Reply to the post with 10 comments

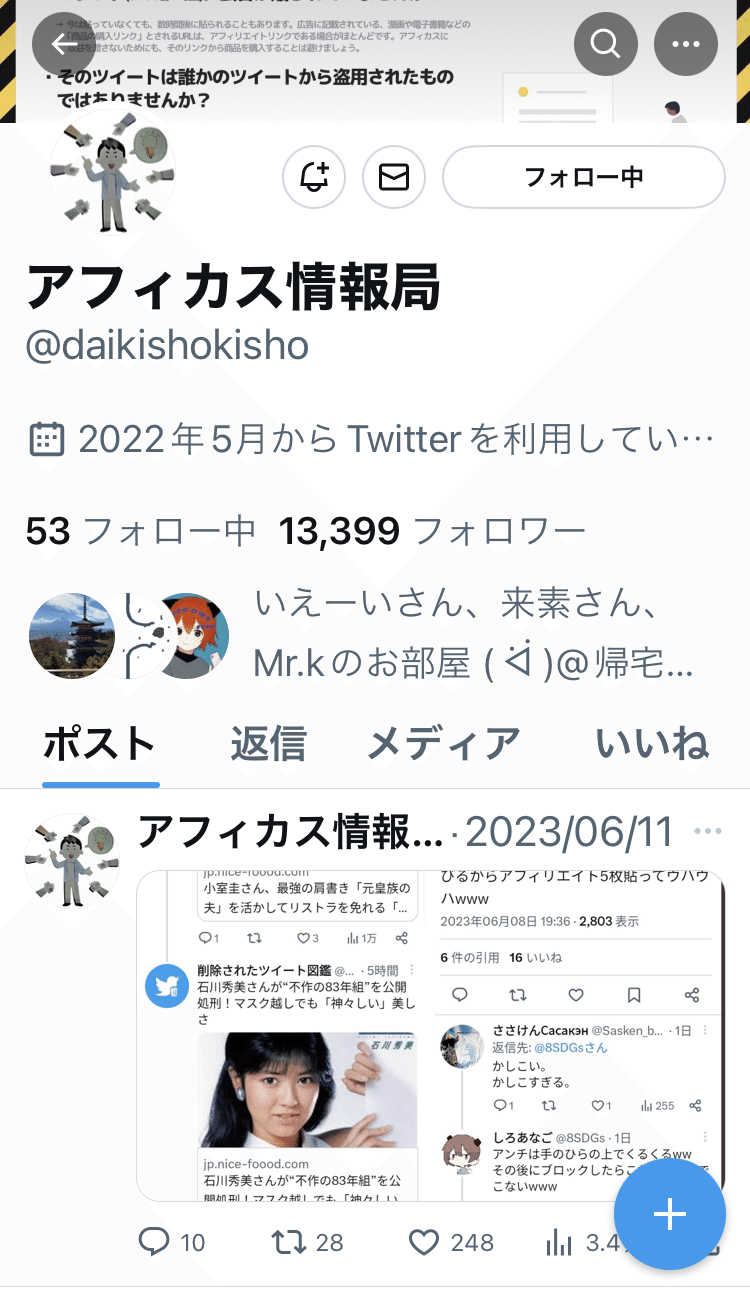point(171,1242)
